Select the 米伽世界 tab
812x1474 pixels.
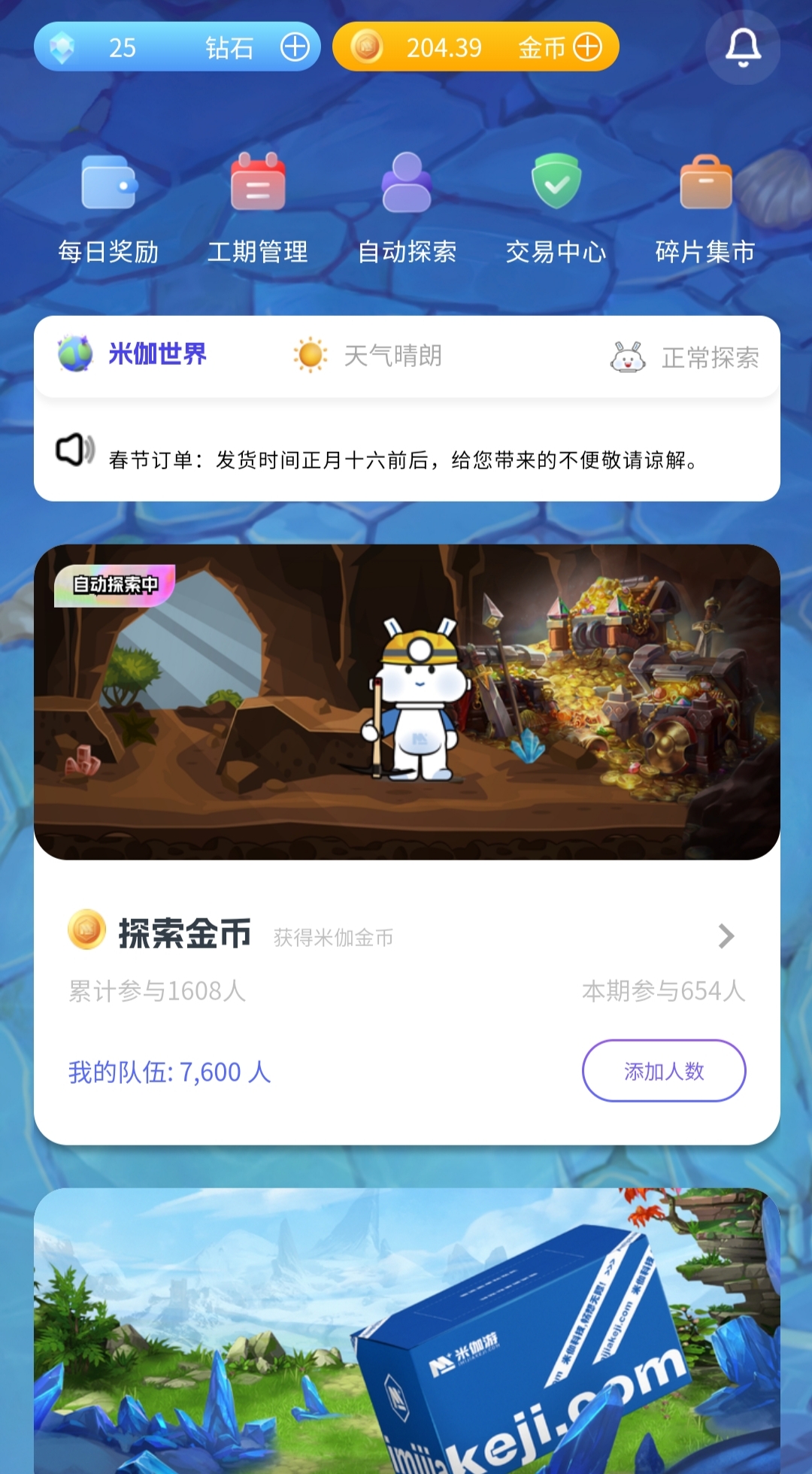[132, 354]
